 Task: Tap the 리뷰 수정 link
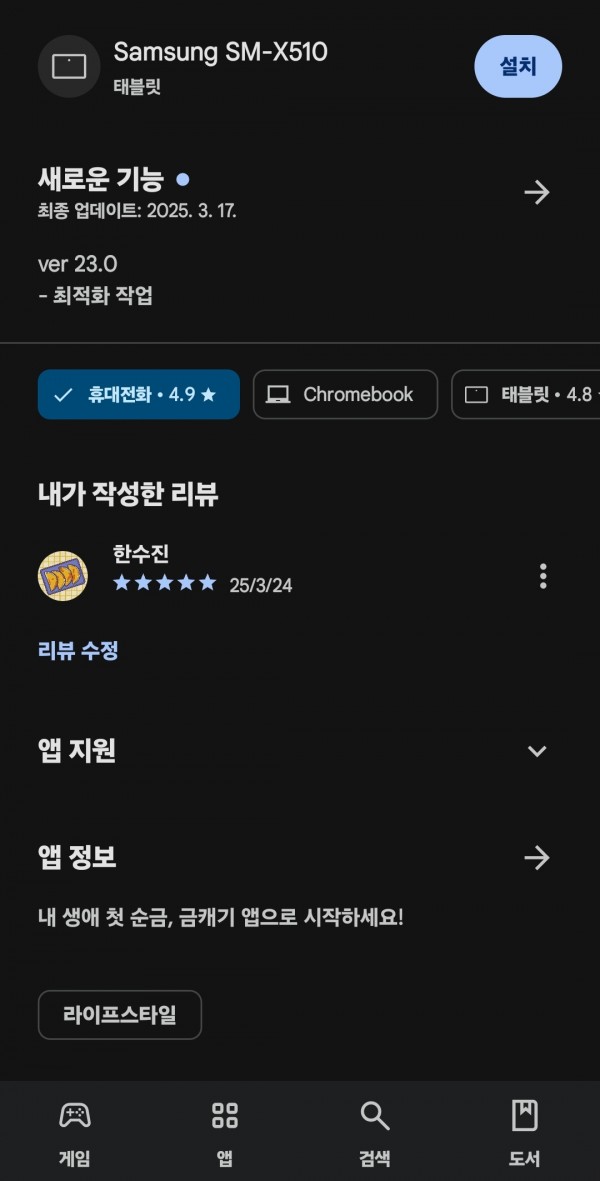click(78, 650)
